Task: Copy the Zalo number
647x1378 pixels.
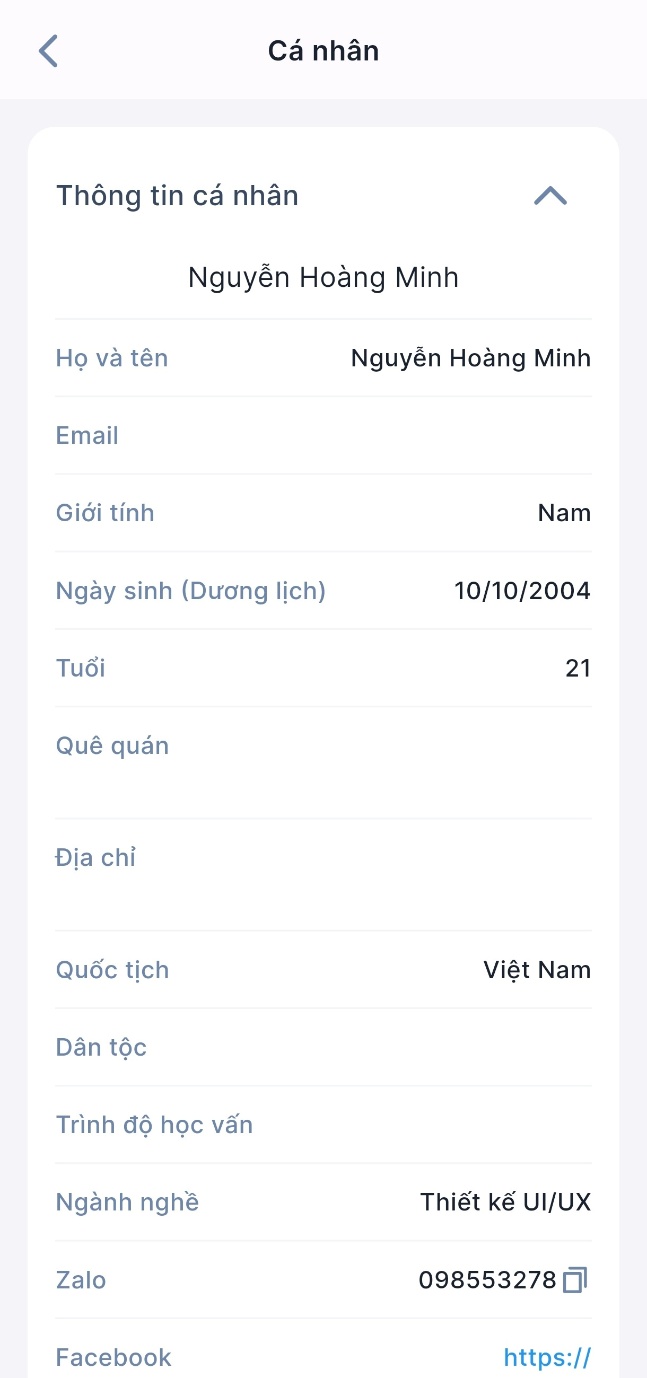Action: [x=575, y=1280]
